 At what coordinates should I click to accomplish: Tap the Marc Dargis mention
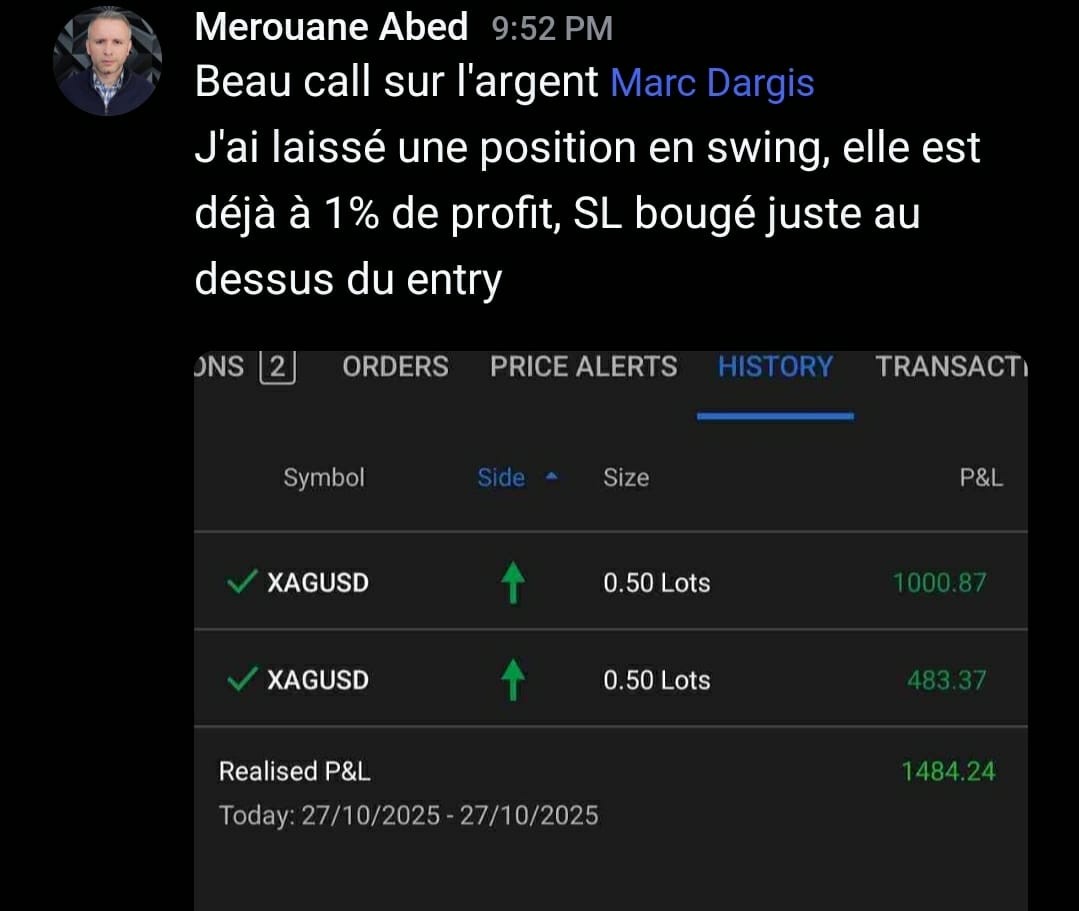point(712,84)
